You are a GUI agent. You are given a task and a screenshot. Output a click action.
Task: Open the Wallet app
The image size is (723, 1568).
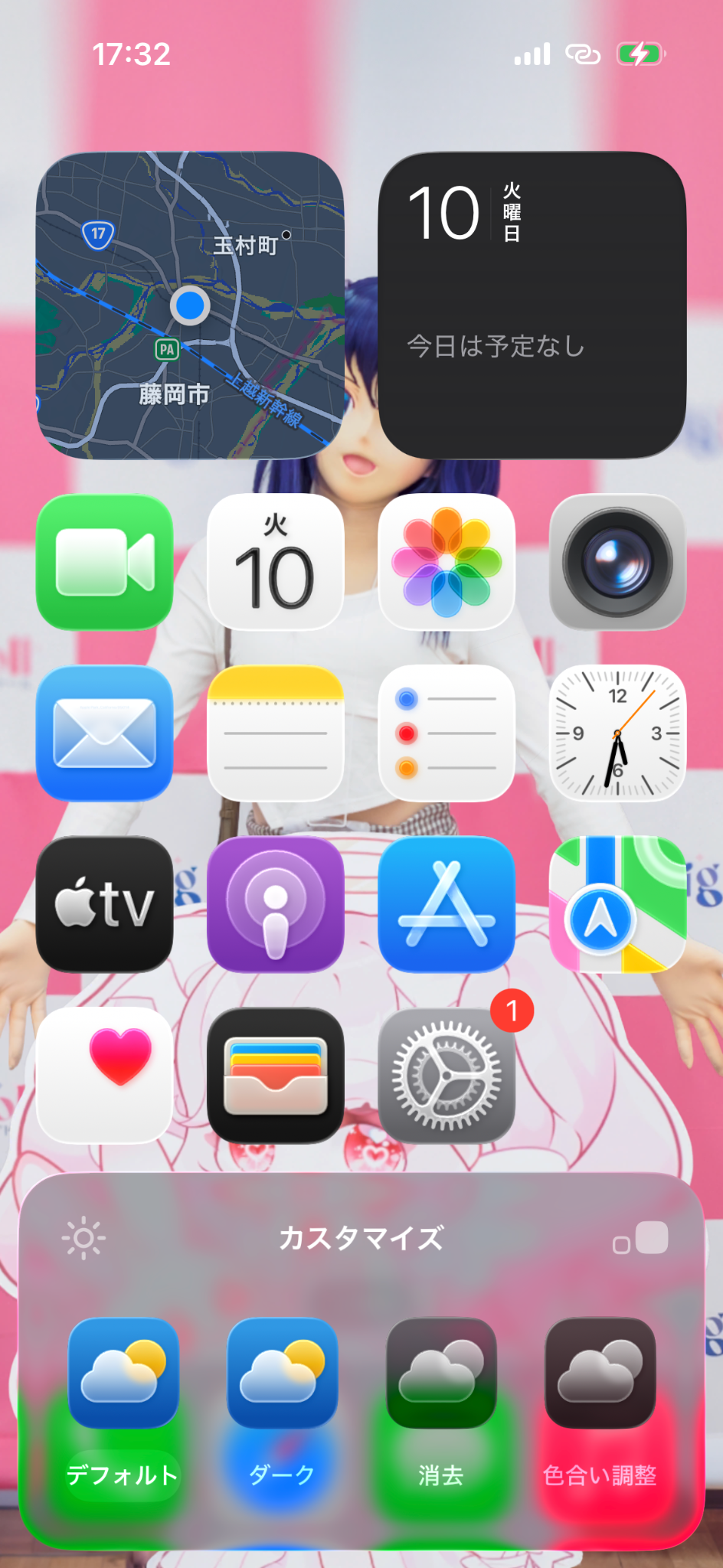[276, 1076]
